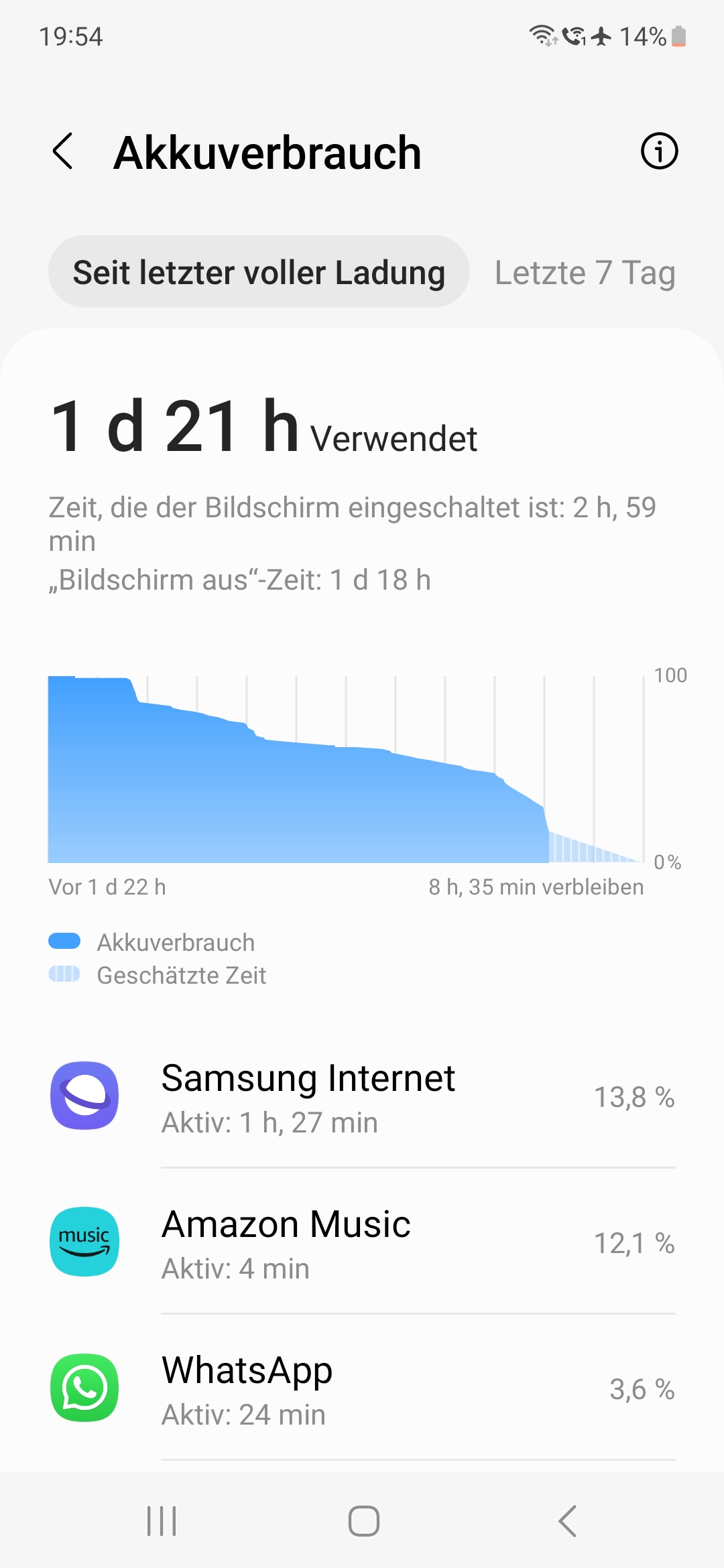Viewport: 724px width, 1568px height.
Task: Tap the Wi-Fi status icon
Action: pyautogui.click(x=544, y=37)
